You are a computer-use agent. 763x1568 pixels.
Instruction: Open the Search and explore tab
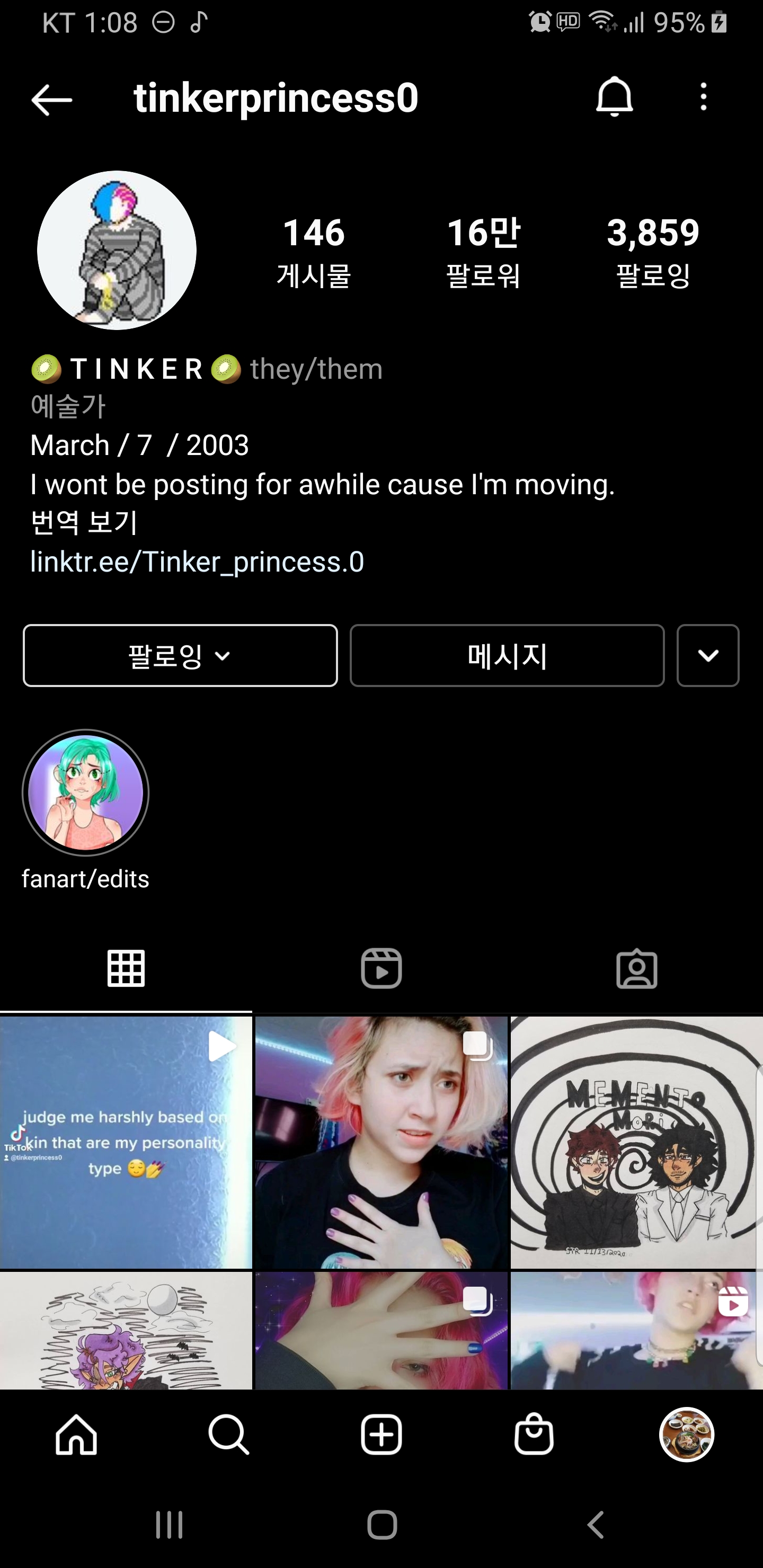pyautogui.click(x=228, y=1435)
